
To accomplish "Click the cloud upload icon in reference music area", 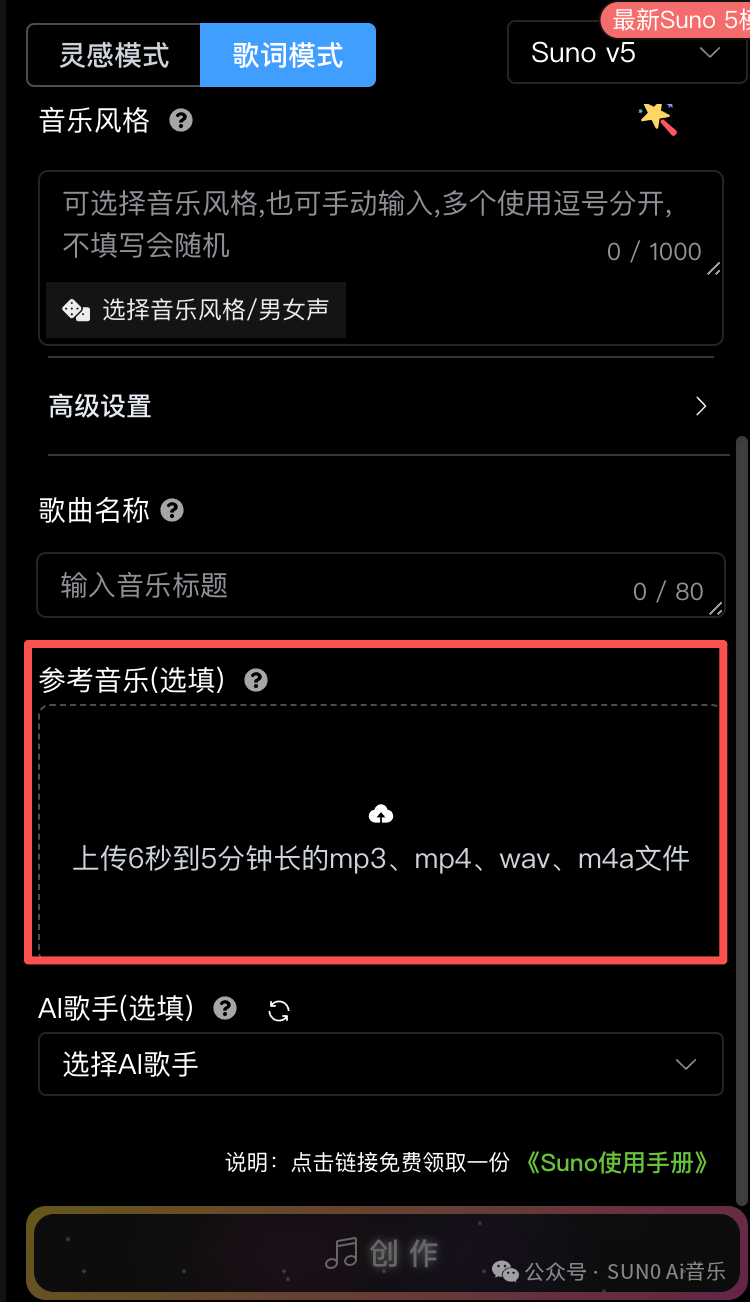I will (380, 812).
